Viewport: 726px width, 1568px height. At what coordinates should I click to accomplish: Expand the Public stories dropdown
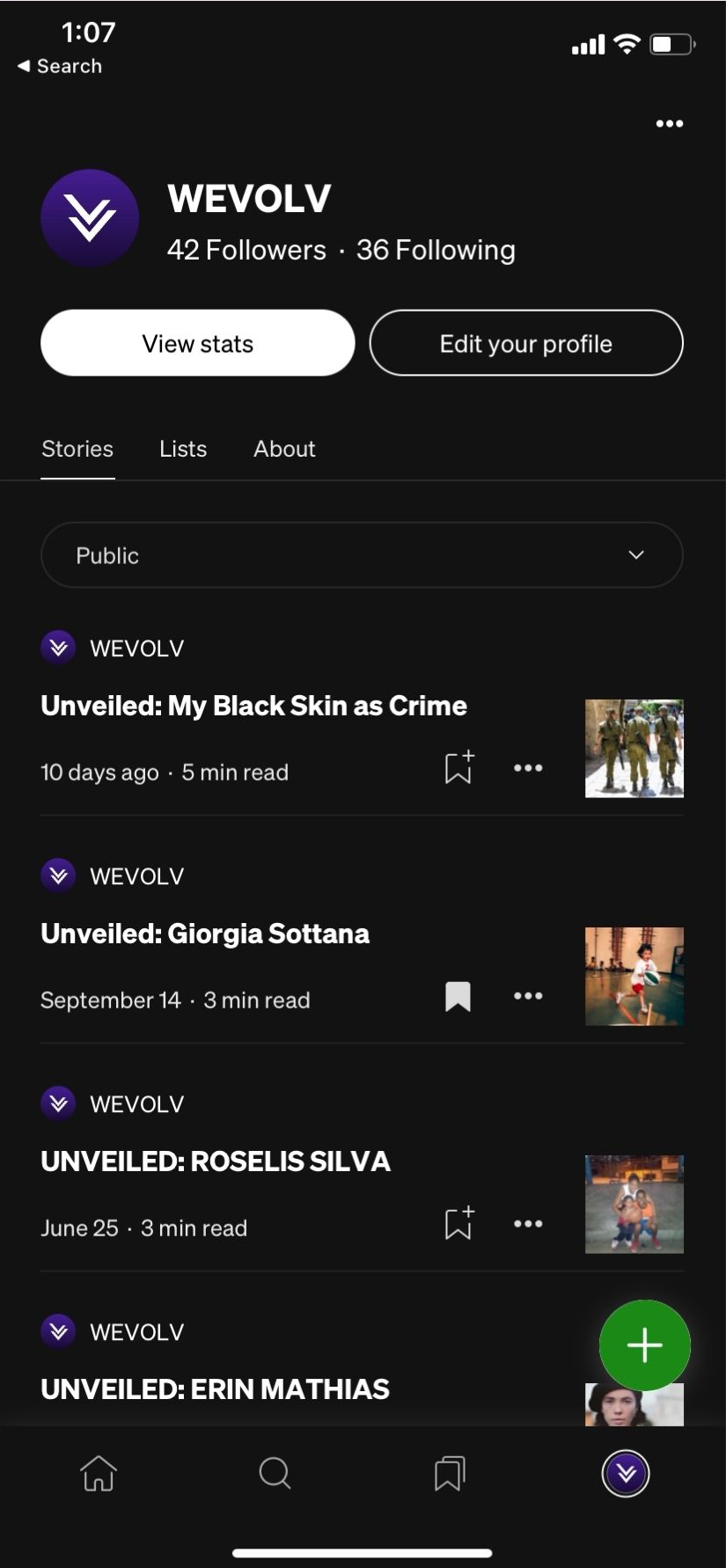click(362, 555)
